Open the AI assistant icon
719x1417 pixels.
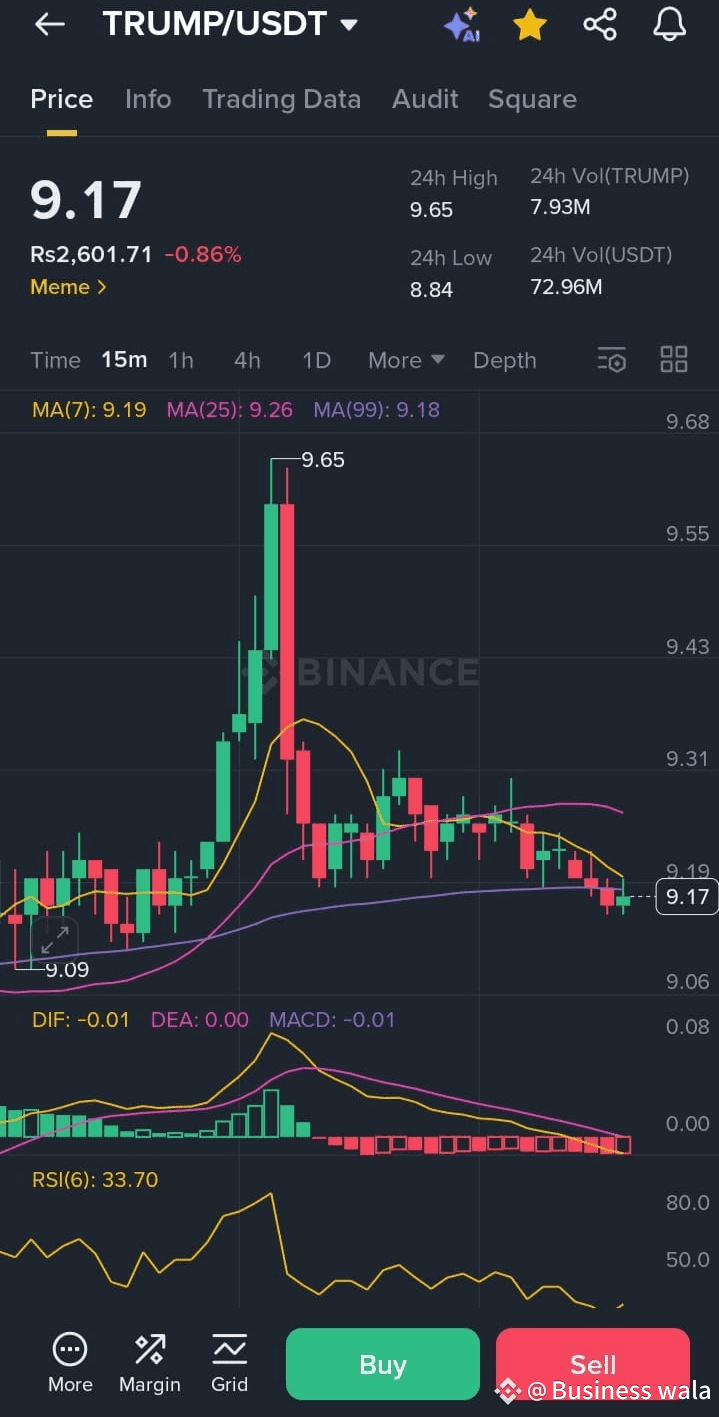461,25
